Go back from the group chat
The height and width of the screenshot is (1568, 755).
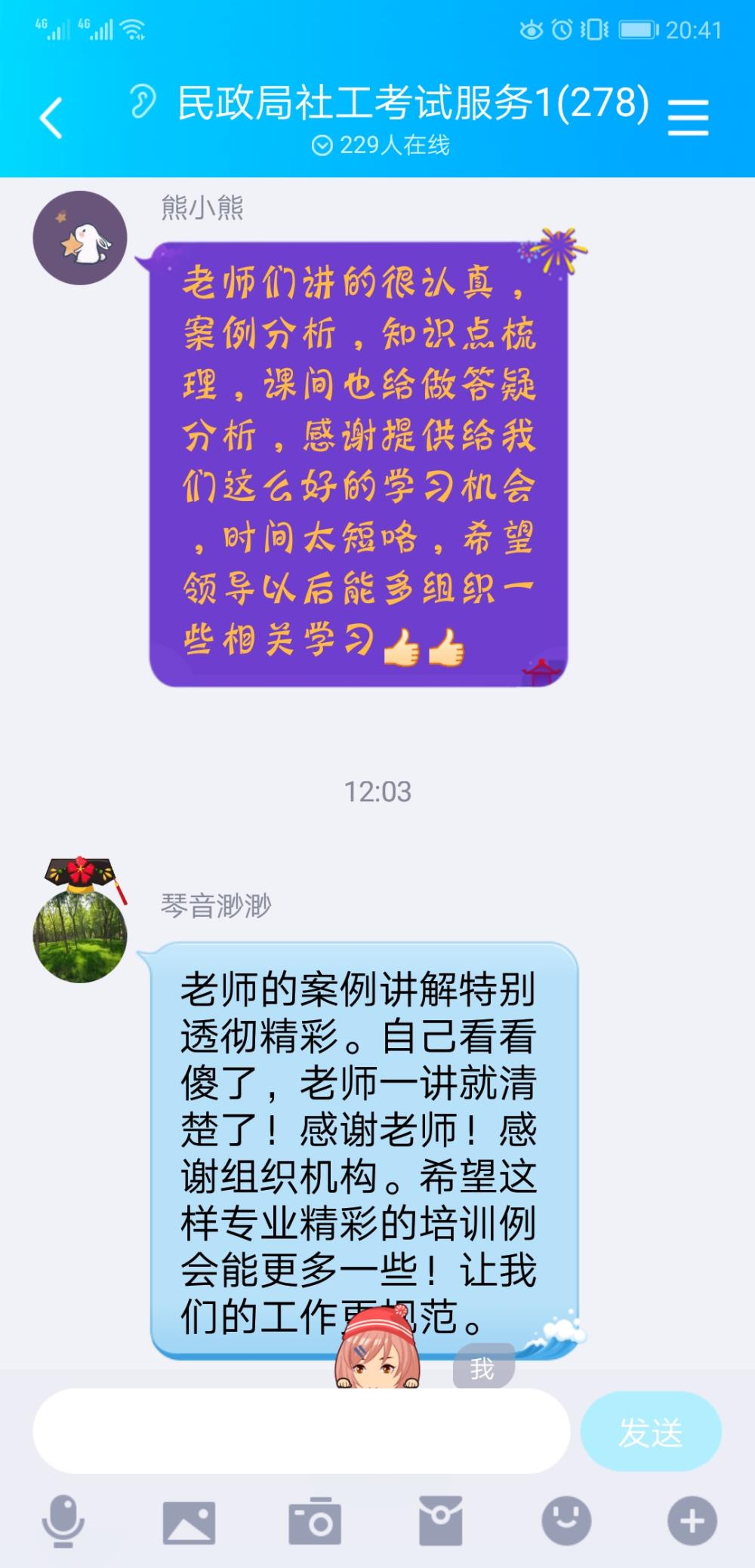pyautogui.click(x=51, y=118)
